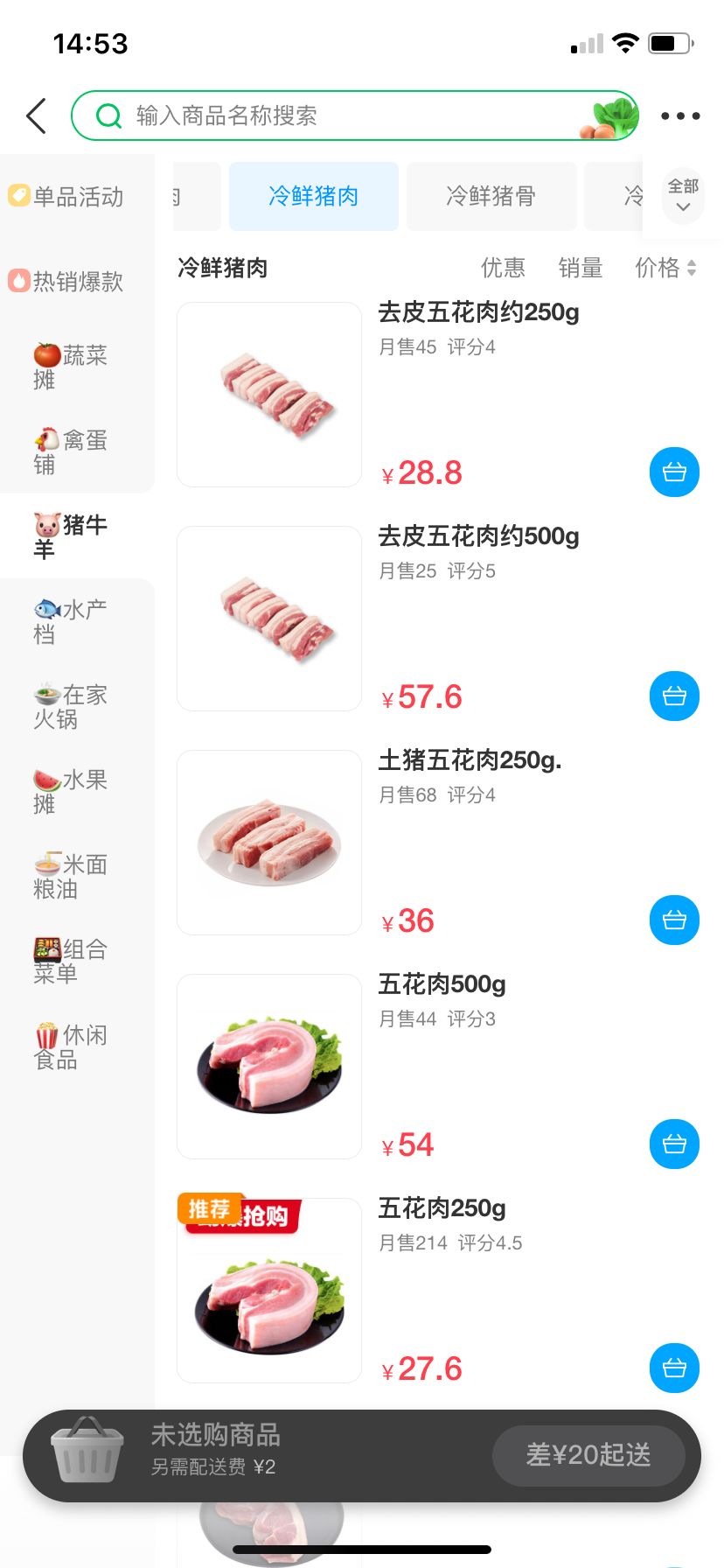Add 五花肉500g to basket

coord(674,1144)
